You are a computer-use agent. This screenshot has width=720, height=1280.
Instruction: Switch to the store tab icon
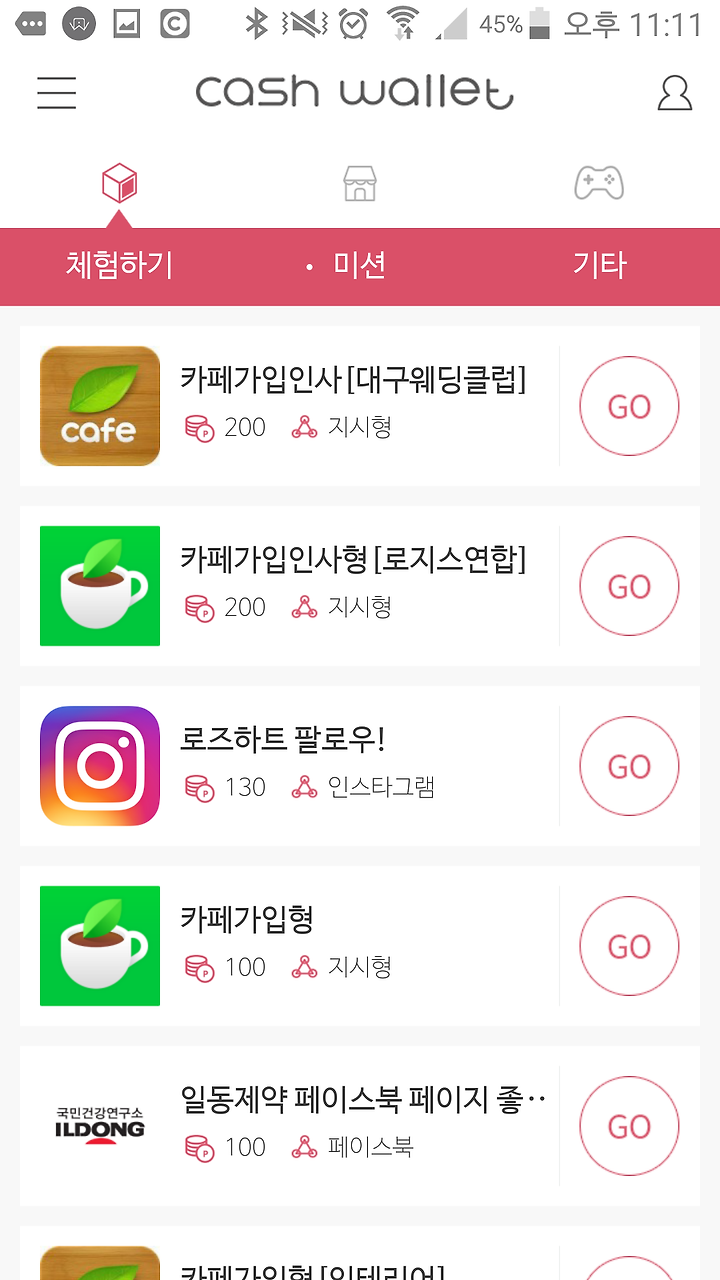359,184
